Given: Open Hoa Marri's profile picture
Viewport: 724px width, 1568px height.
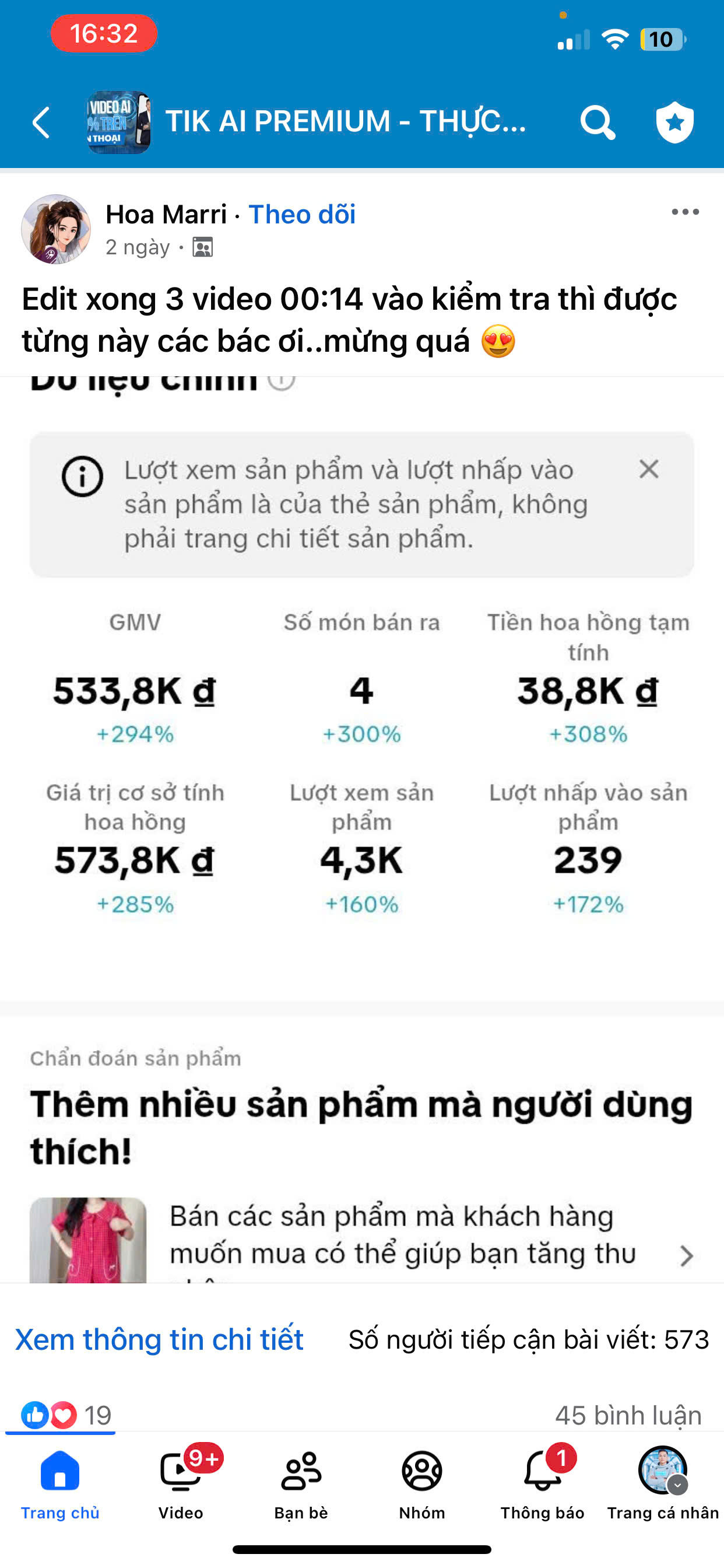Looking at the screenshot, I should point(56,229).
